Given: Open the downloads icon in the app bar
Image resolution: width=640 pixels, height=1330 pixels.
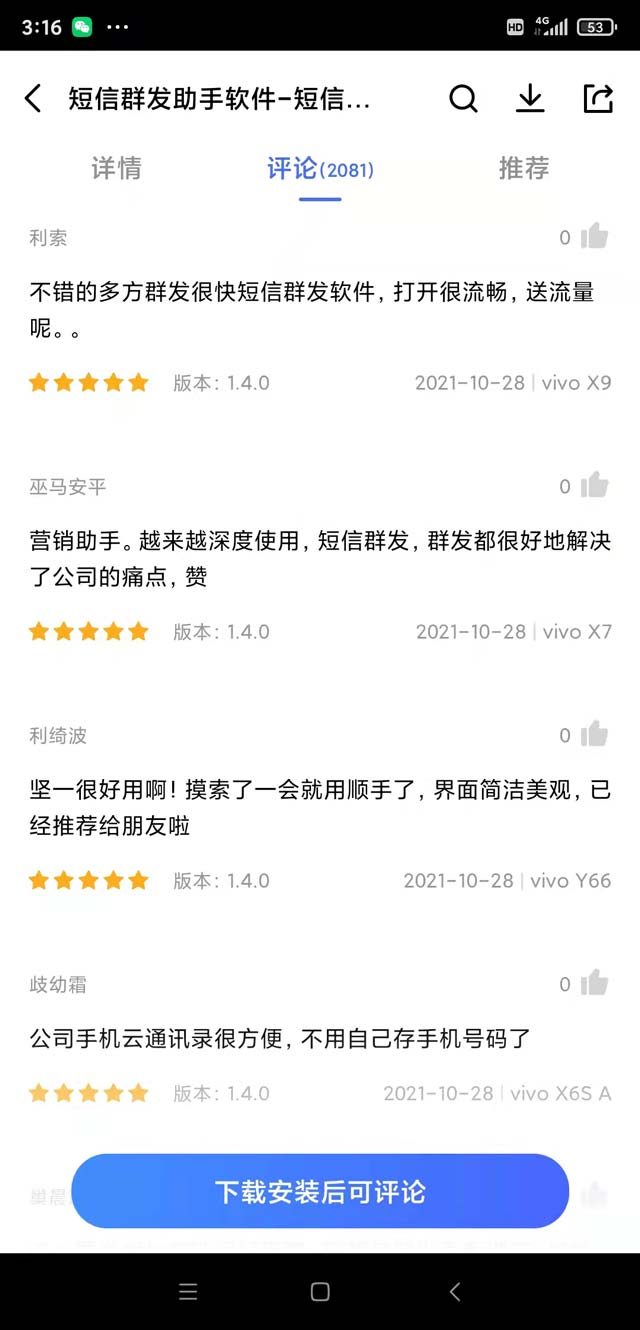Looking at the screenshot, I should [530, 98].
